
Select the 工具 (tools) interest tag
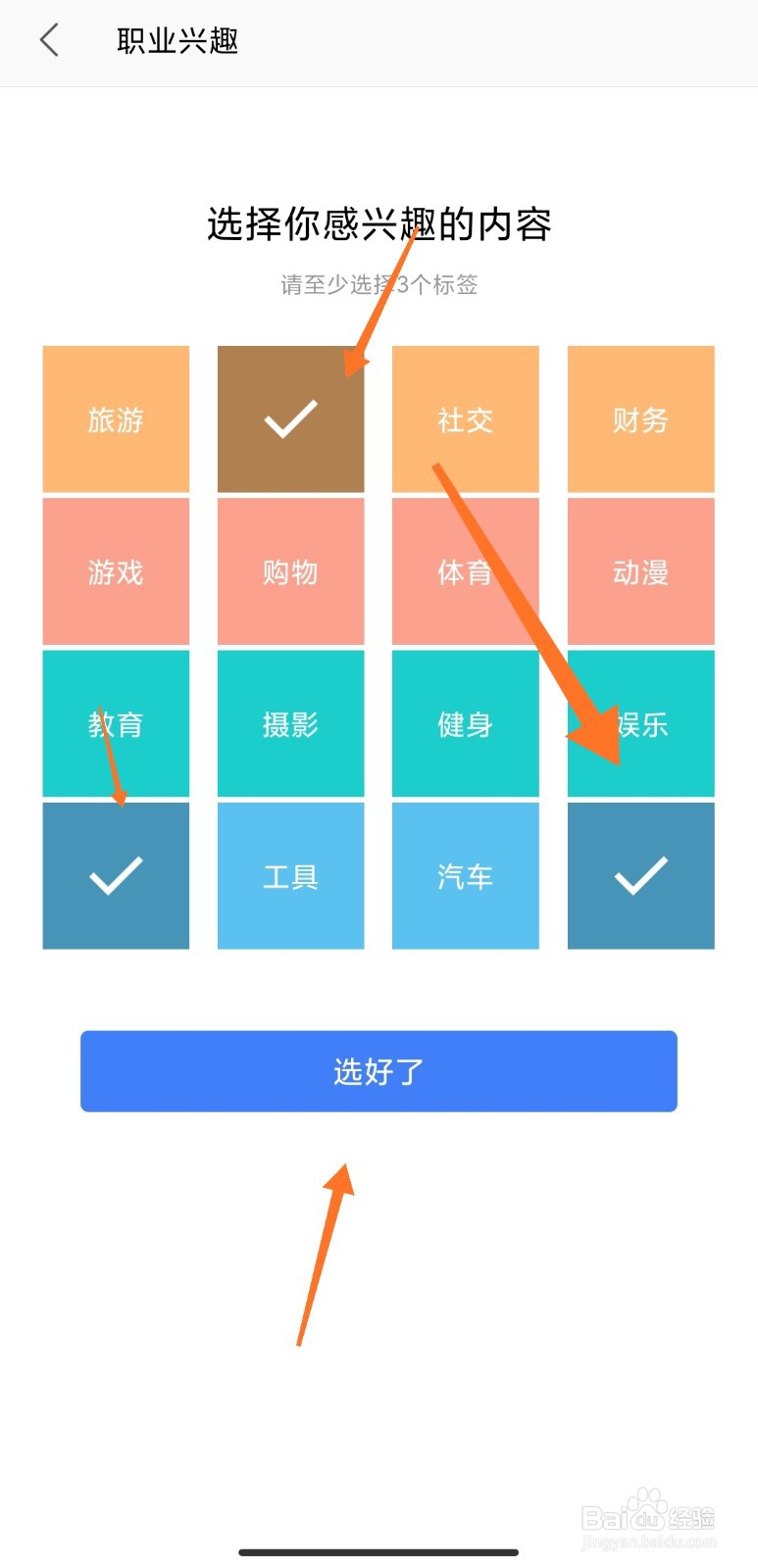(x=290, y=875)
